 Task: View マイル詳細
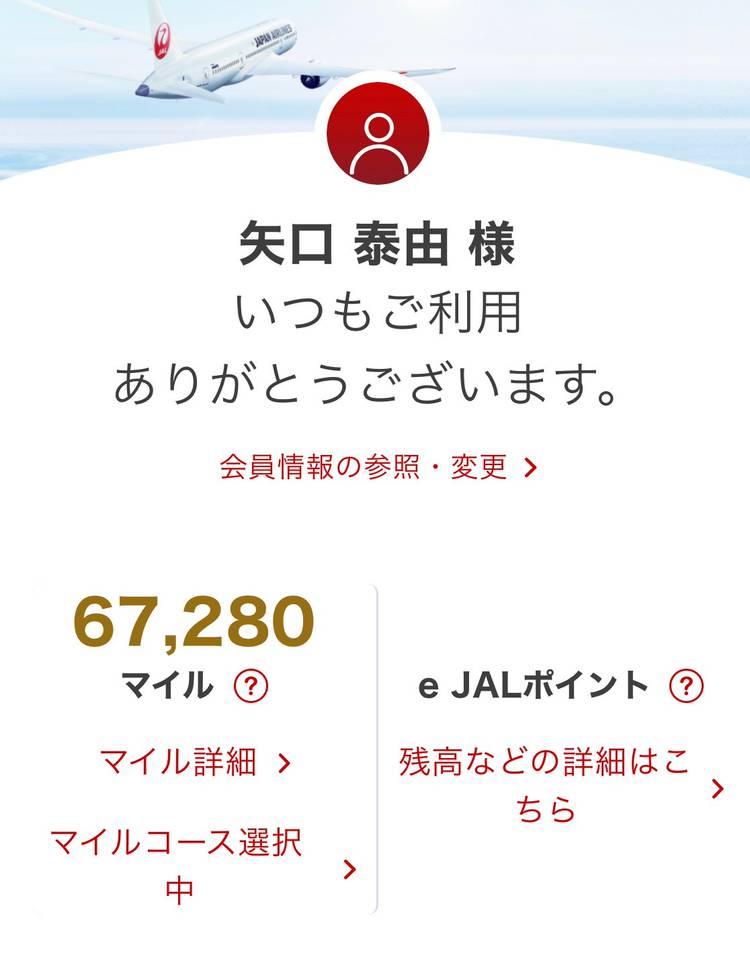tap(195, 763)
